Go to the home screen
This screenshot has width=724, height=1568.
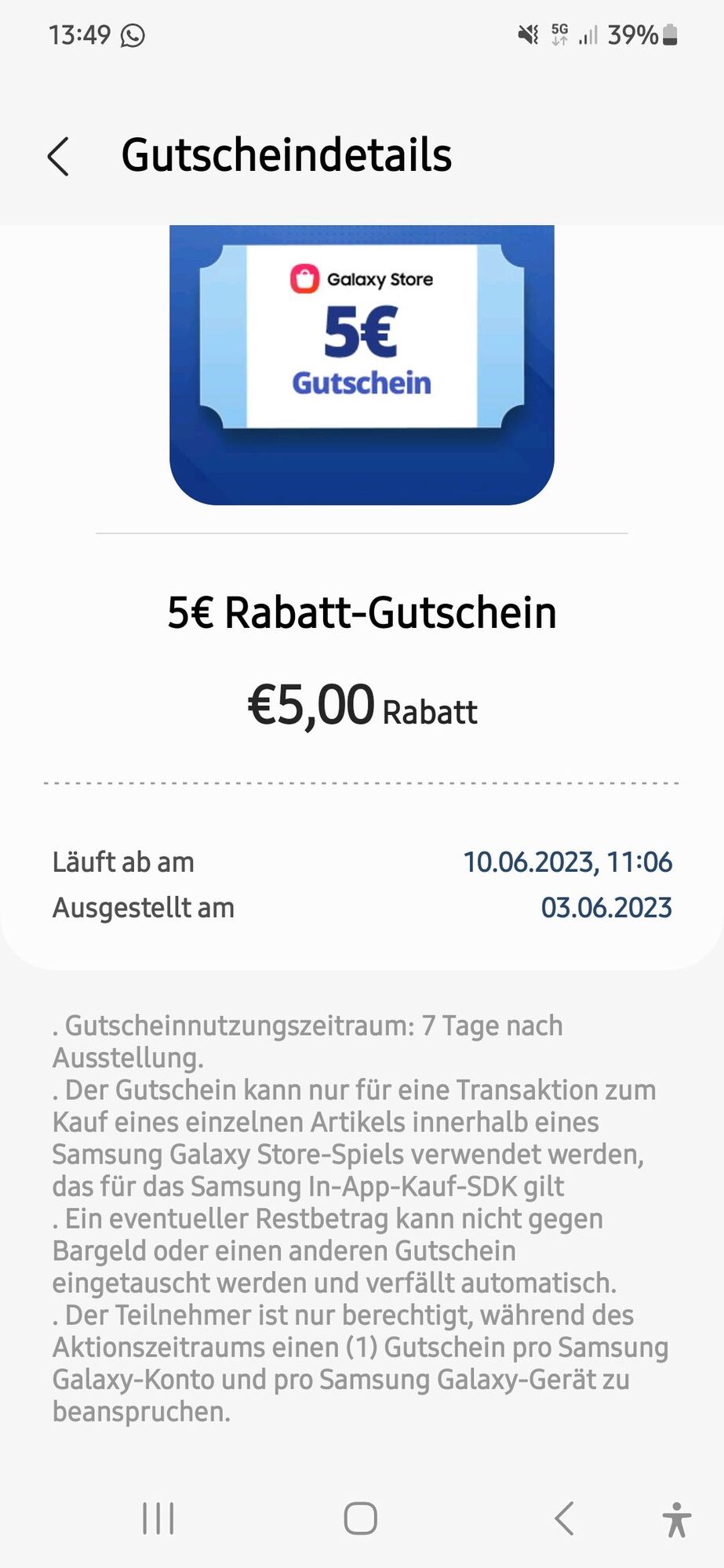pos(361,1519)
